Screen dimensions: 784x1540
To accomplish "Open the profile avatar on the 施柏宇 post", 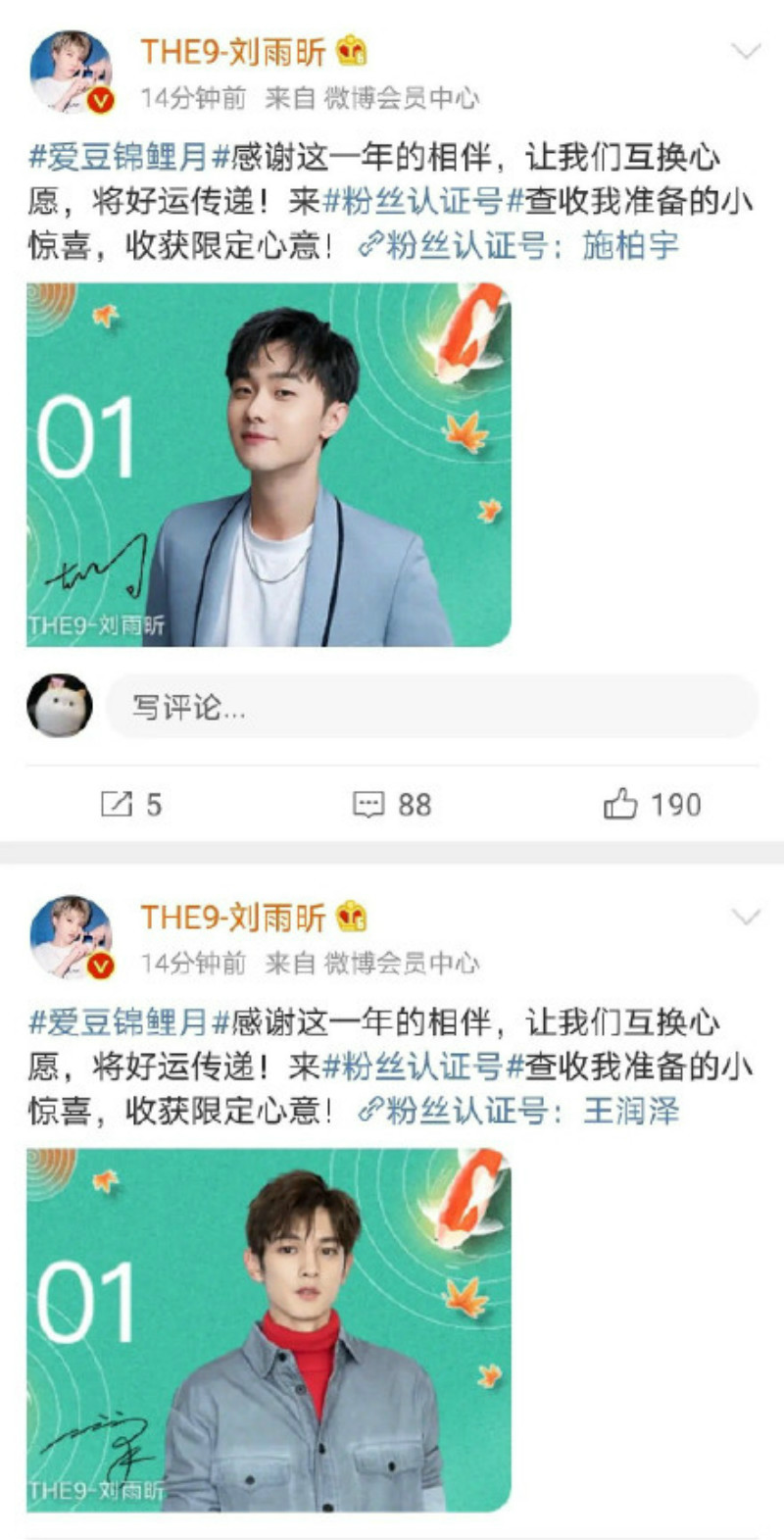I will 72,72.
